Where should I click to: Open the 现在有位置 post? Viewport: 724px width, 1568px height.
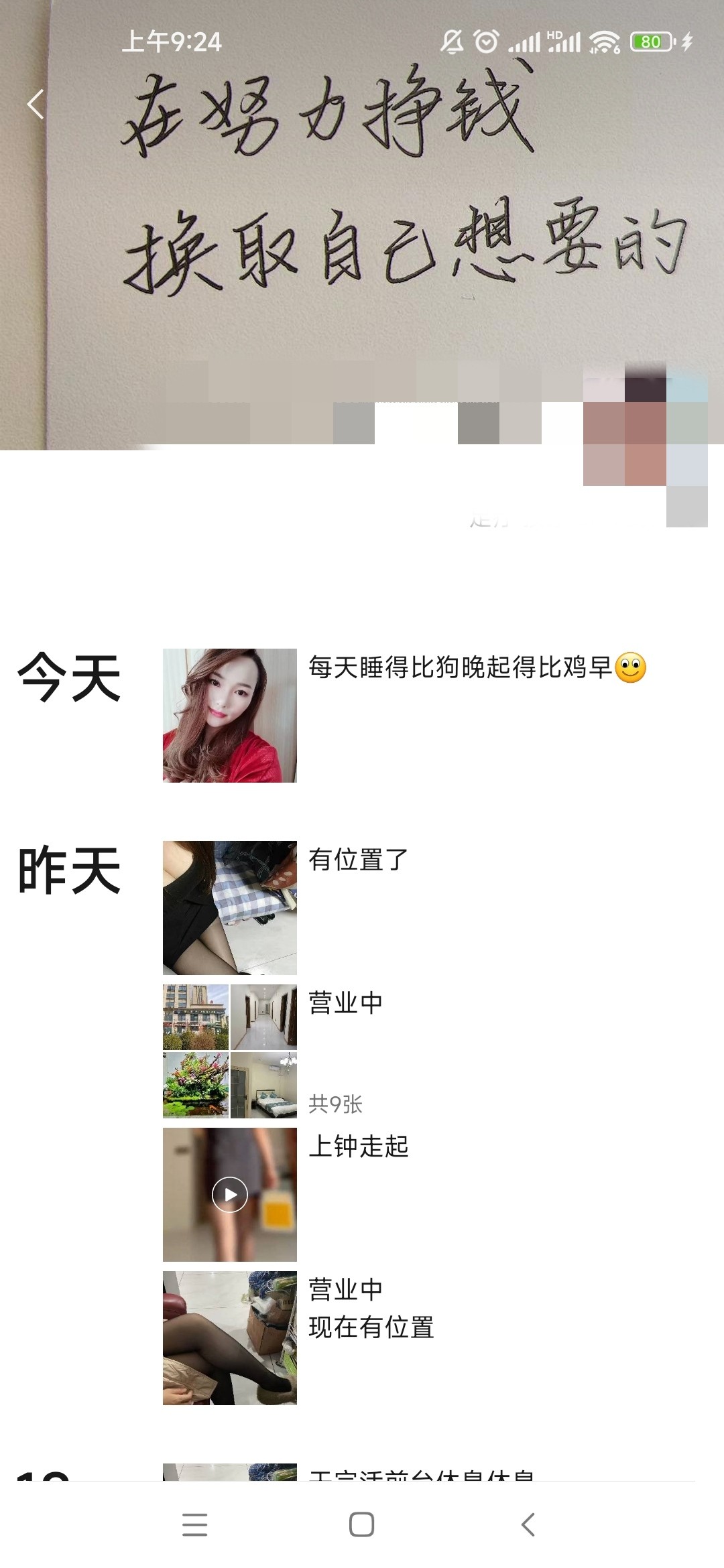(x=229, y=1337)
